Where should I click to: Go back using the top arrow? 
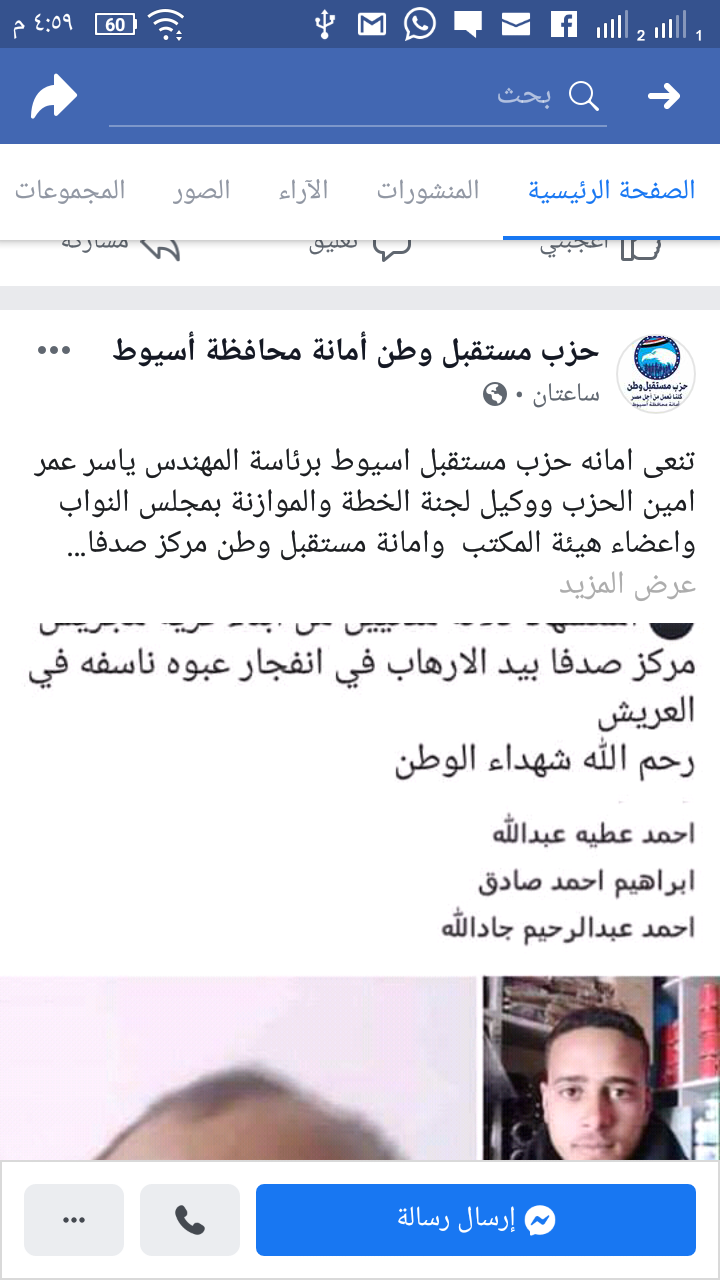[664, 96]
